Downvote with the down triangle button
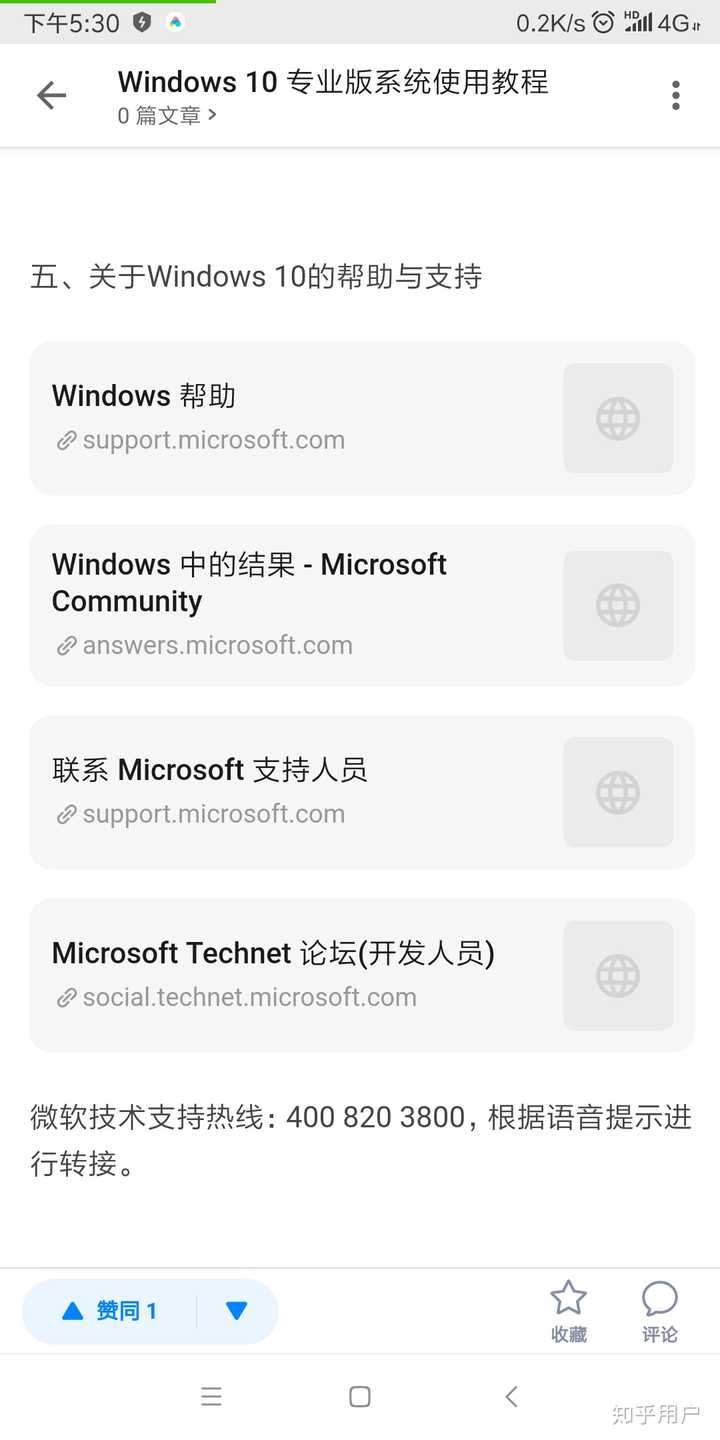 click(237, 1311)
